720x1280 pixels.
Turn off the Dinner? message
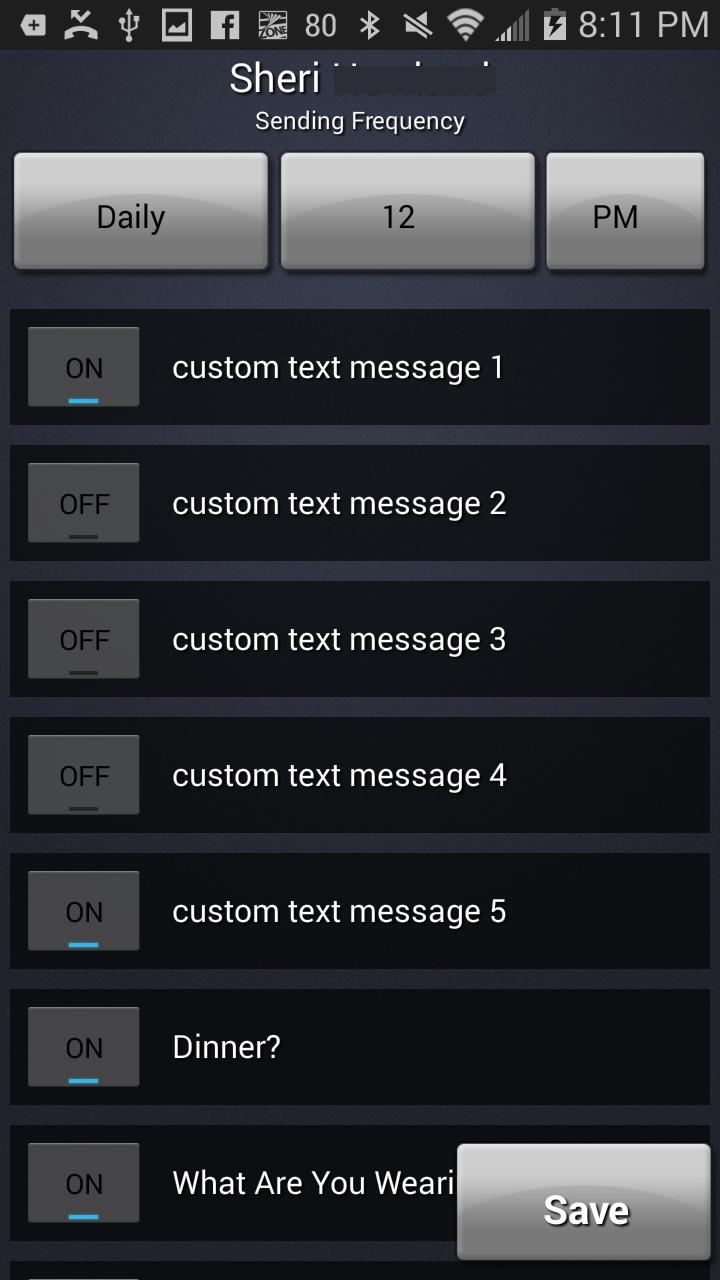[83, 1046]
